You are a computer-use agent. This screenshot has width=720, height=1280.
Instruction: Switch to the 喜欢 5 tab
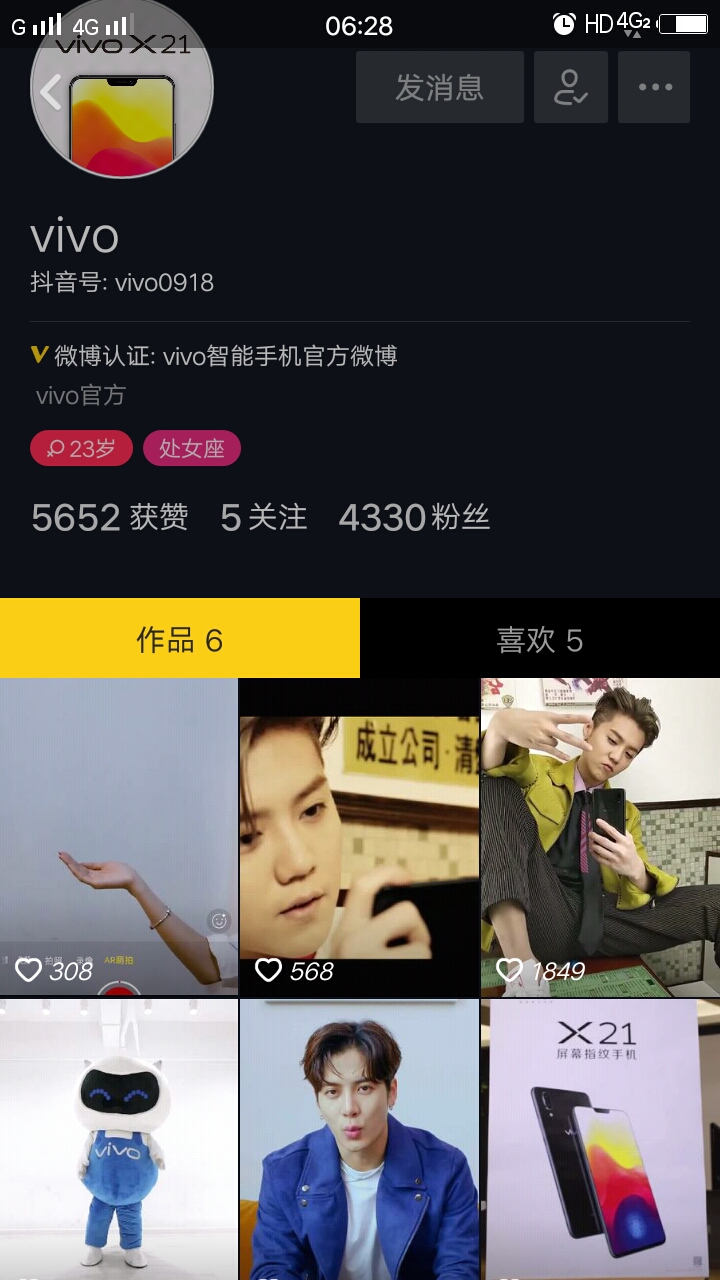540,637
